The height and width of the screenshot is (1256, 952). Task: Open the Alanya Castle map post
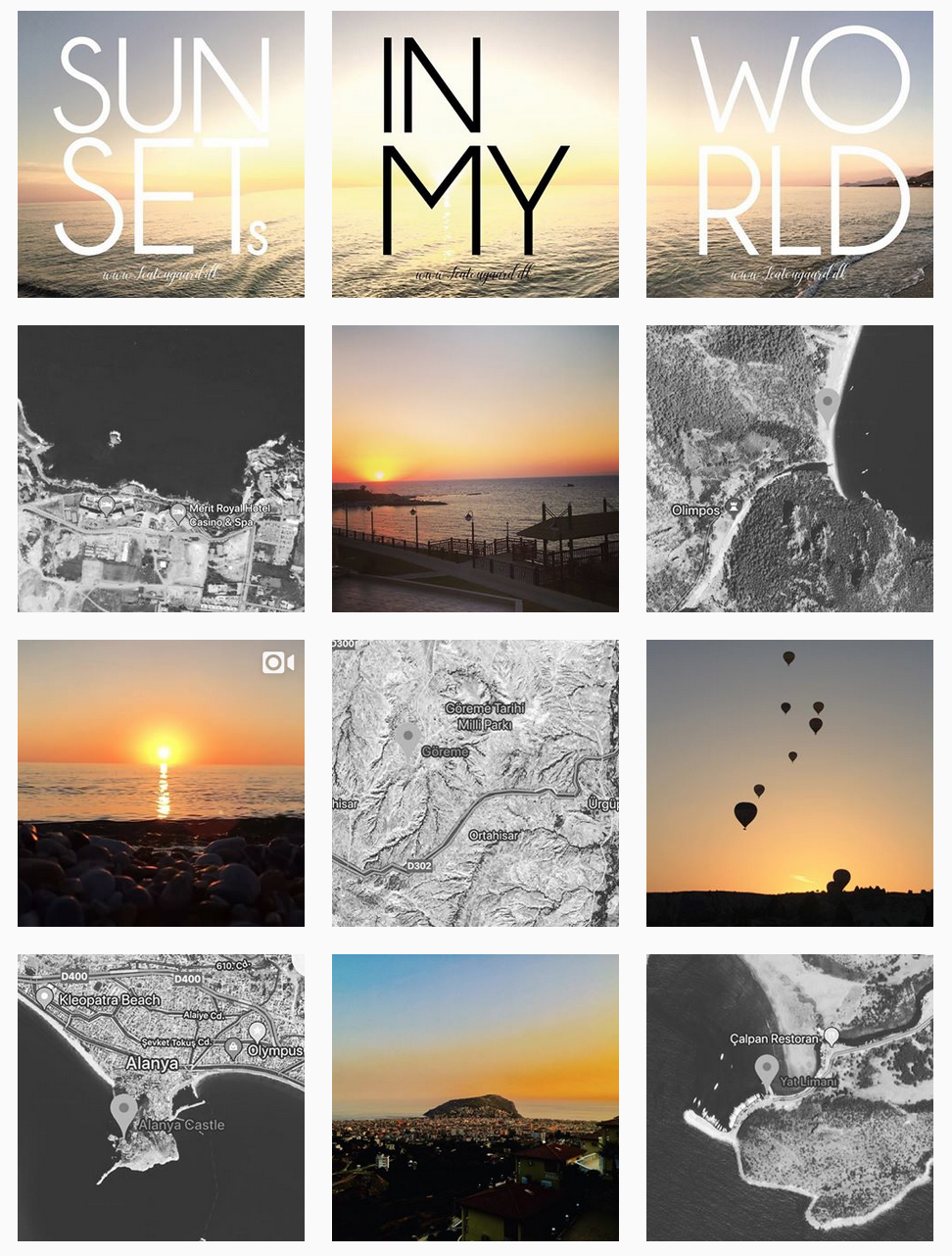(161, 1097)
